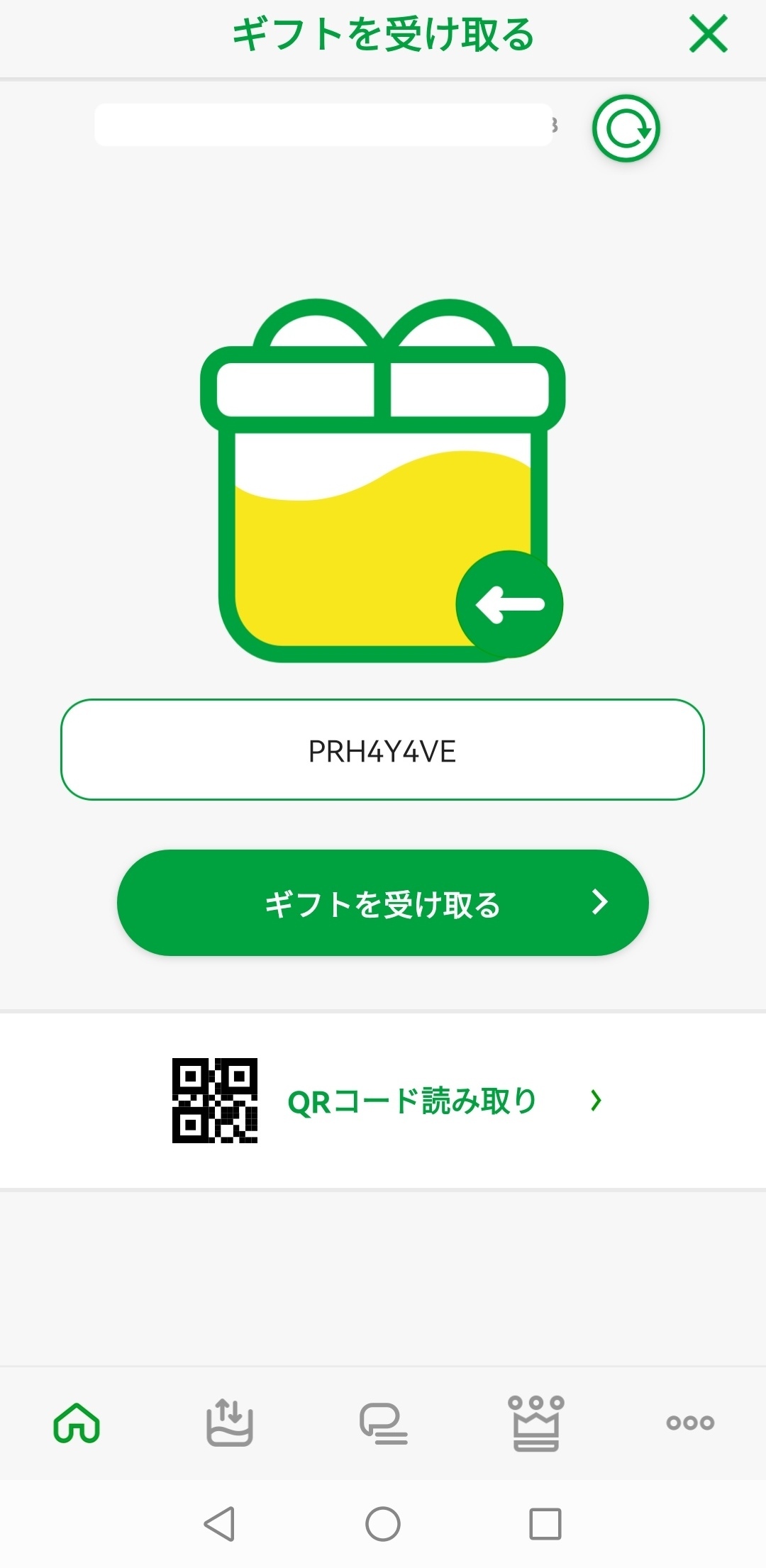Edit the gift code field PRH4Y4VE
Viewport: 766px width, 1568px height.
(x=382, y=750)
